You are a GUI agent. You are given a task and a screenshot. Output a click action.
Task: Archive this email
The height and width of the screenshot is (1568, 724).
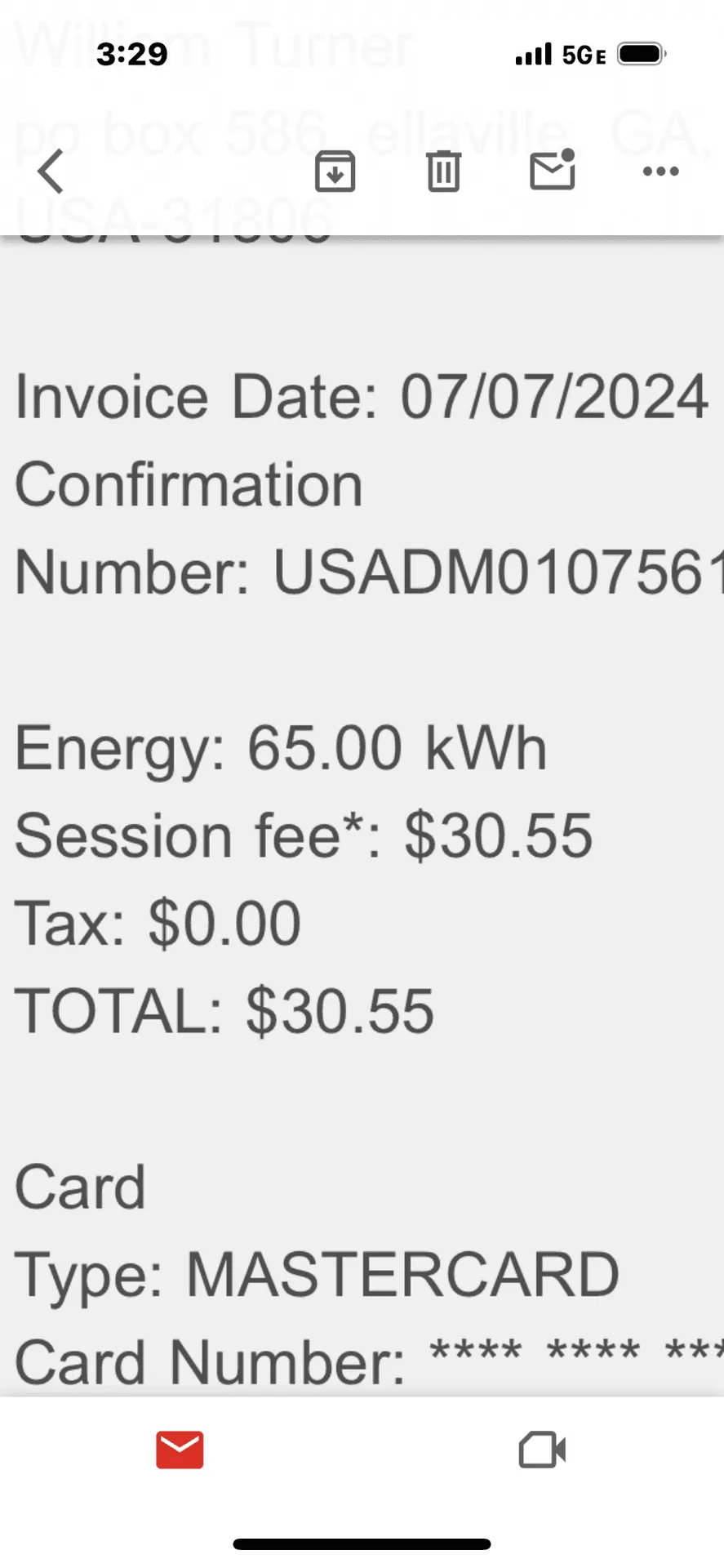335,171
